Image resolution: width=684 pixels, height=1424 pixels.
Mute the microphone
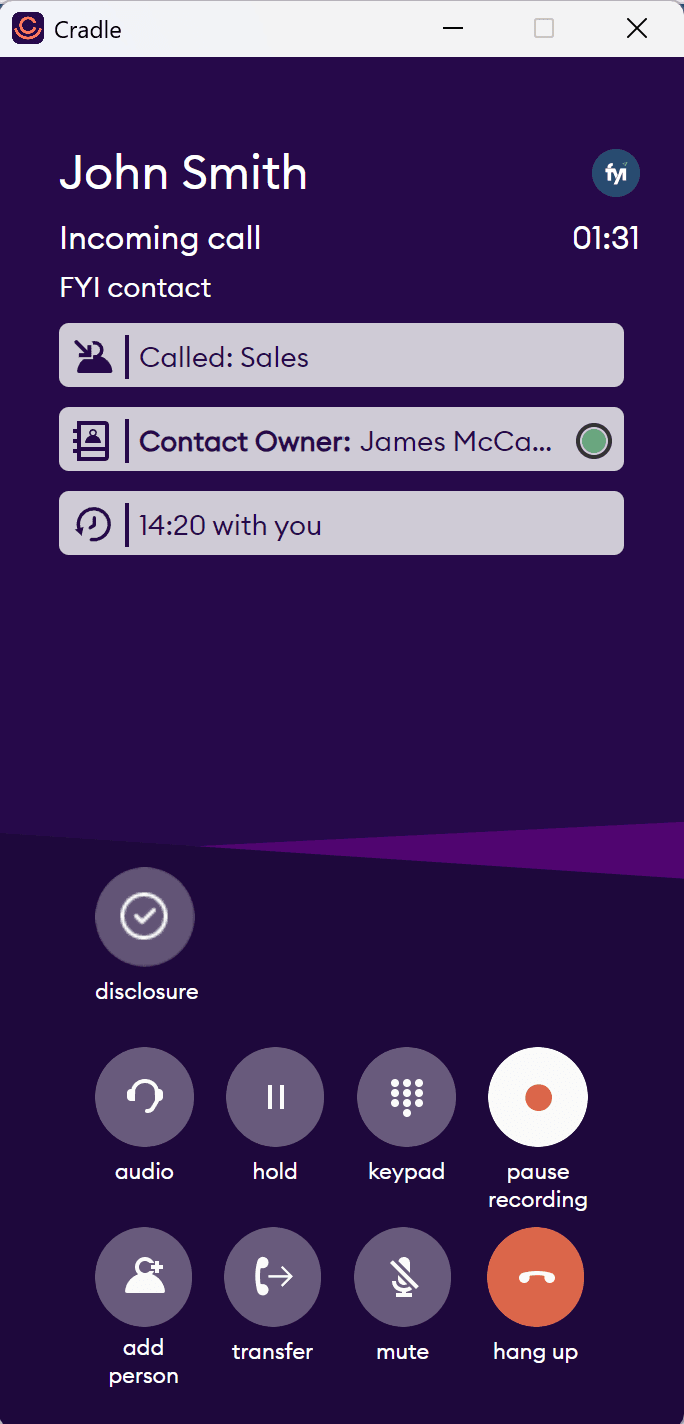[x=403, y=1276]
